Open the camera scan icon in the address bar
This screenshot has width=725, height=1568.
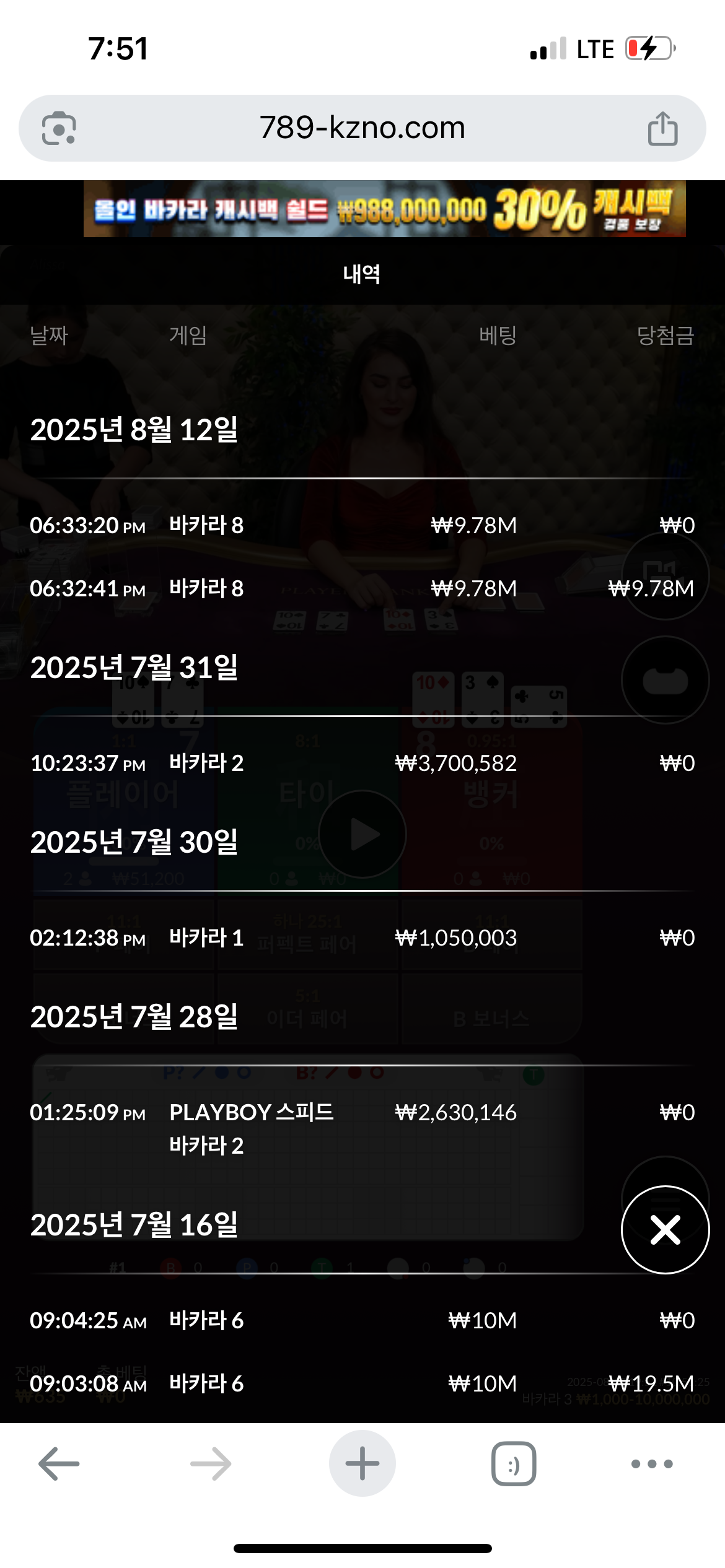[x=59, y=129]
